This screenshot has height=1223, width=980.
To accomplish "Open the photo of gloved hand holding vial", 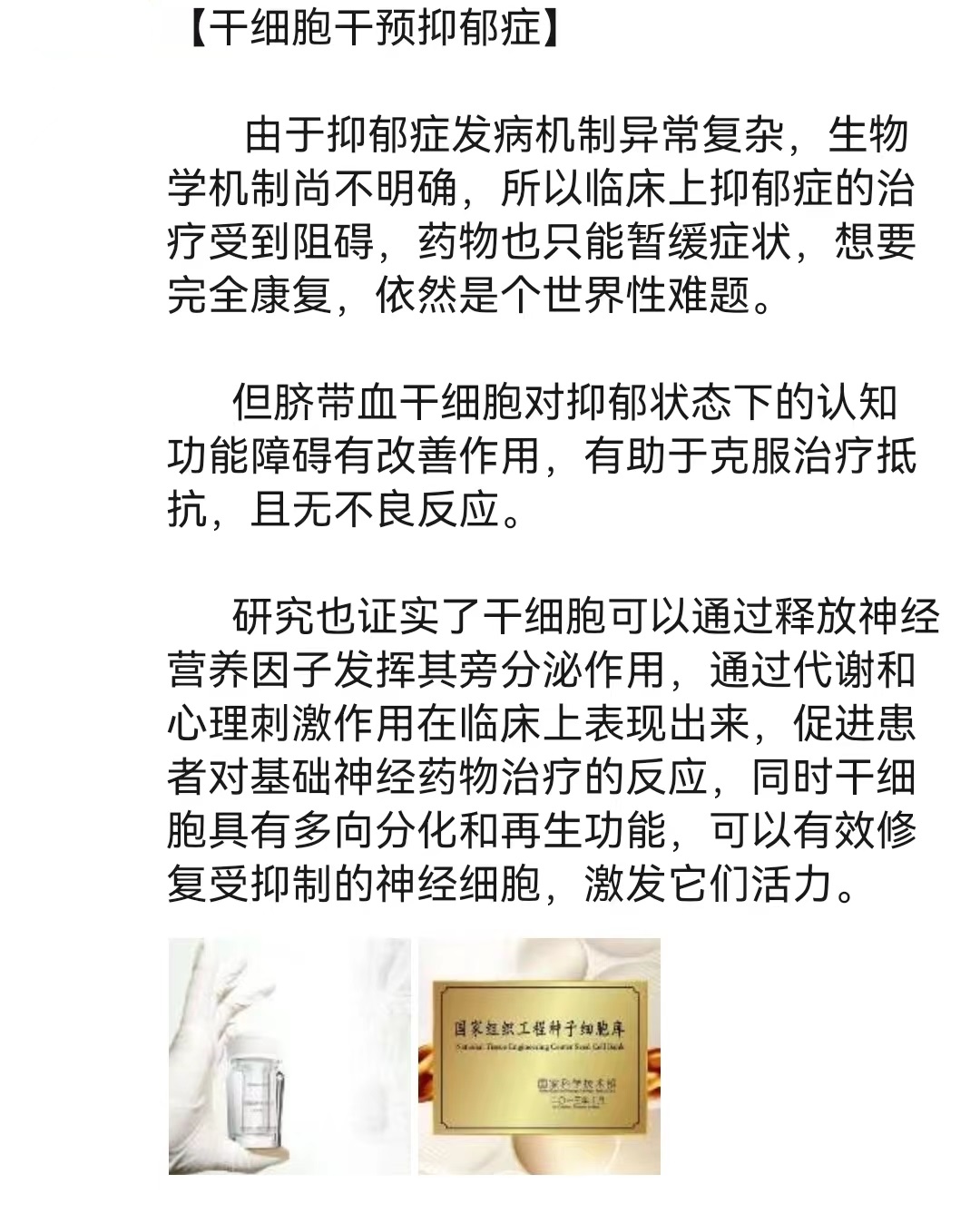I will tap(289, 1056).
